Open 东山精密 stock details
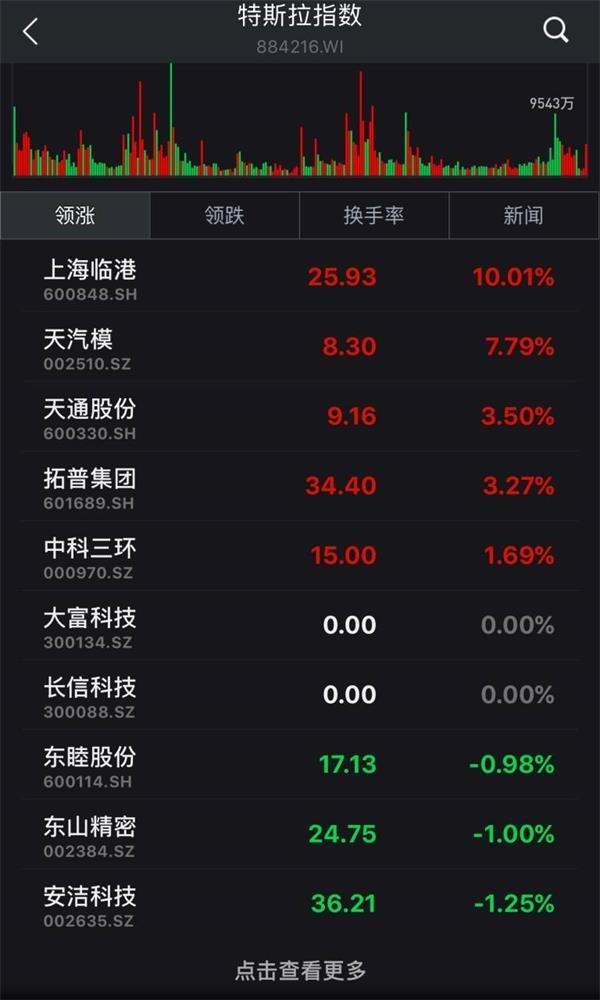Image resolution: width=600 pixels, height=1000 pixels. coord(300,833)
